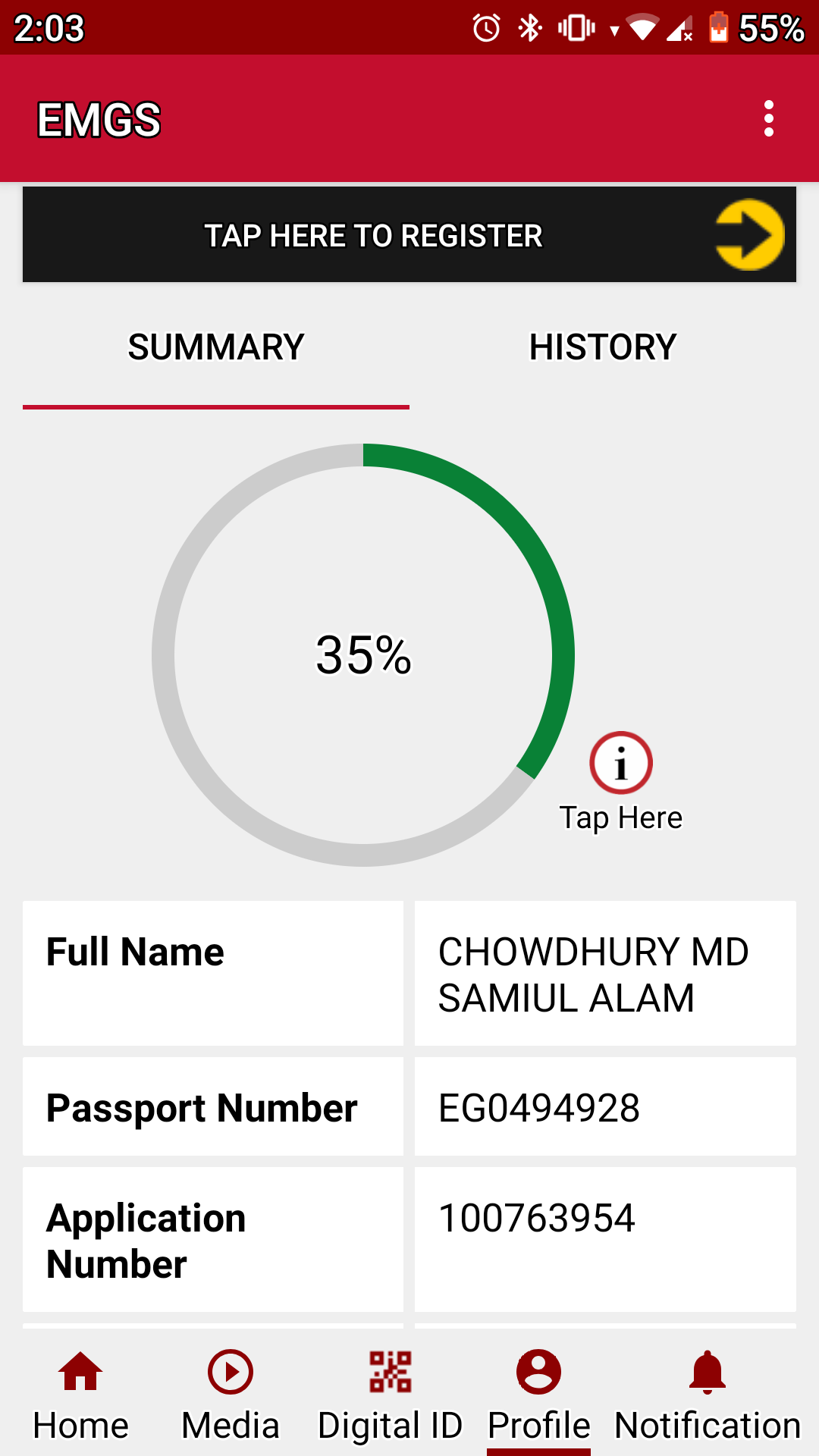Image resolution: width=819 pixels, height=1456 pixels.
Task: Show the Digital ID tab
Action: (390, 1395)
